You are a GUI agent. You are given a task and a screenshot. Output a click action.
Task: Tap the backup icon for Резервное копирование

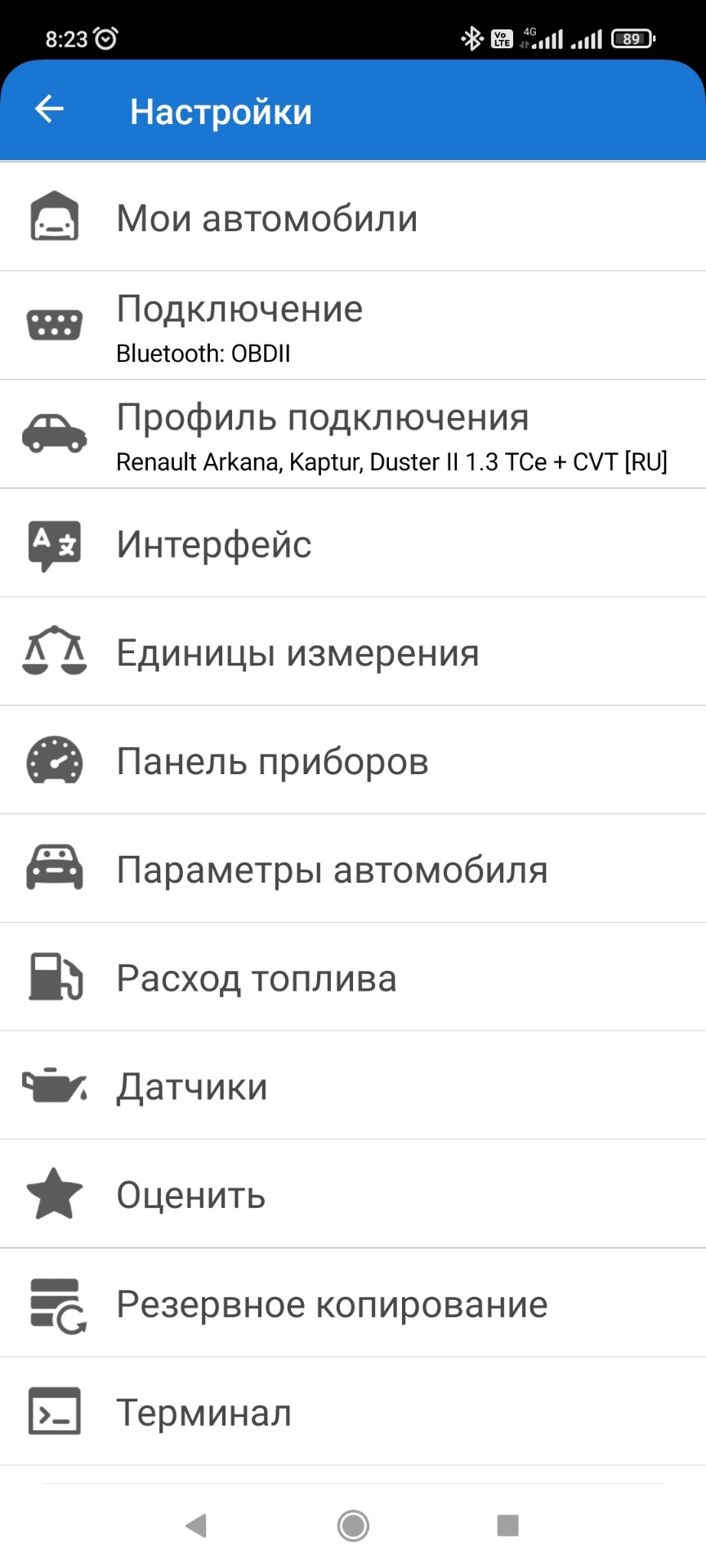click(x=54, y=1303)
